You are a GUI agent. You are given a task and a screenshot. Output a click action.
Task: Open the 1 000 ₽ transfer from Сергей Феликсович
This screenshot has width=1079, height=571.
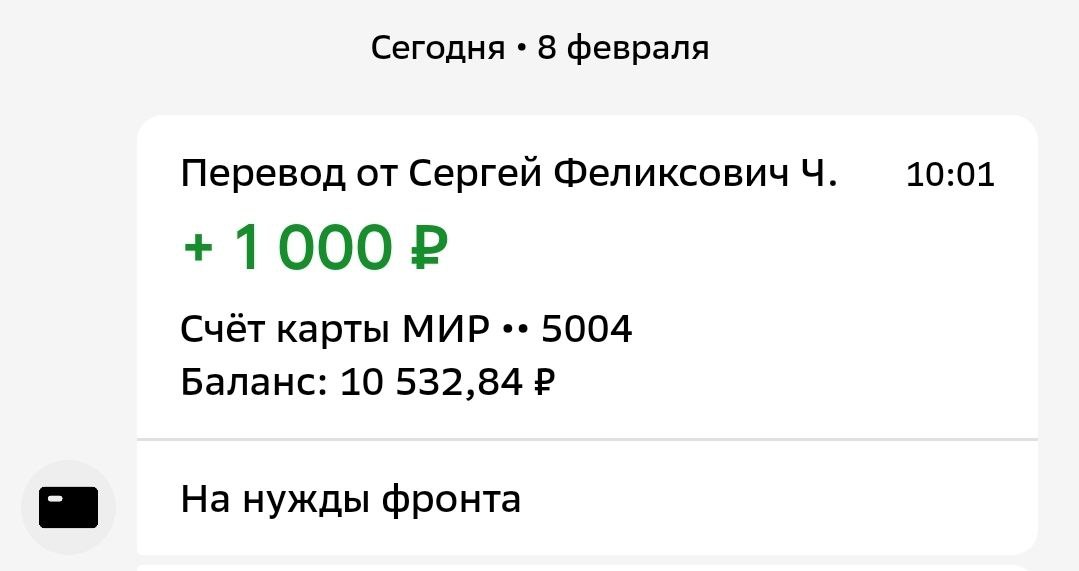[586, 277]
